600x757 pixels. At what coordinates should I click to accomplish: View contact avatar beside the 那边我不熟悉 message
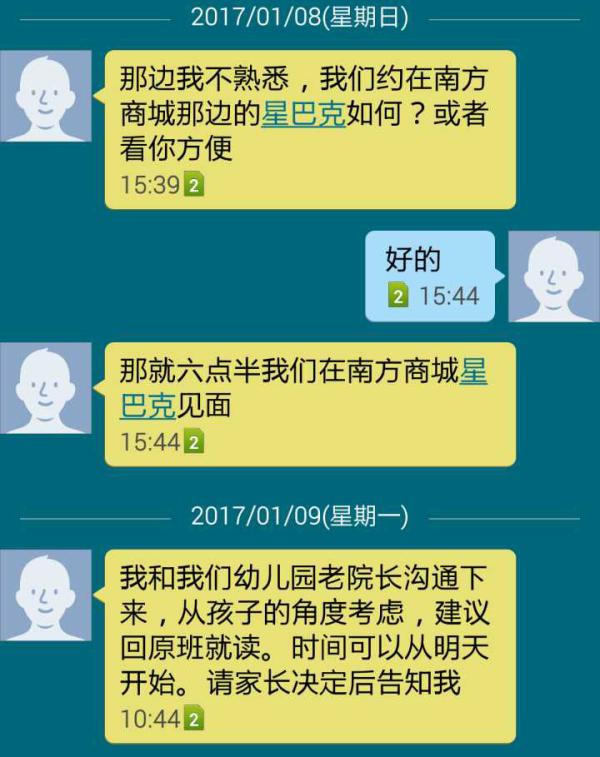tap(46, 96)
